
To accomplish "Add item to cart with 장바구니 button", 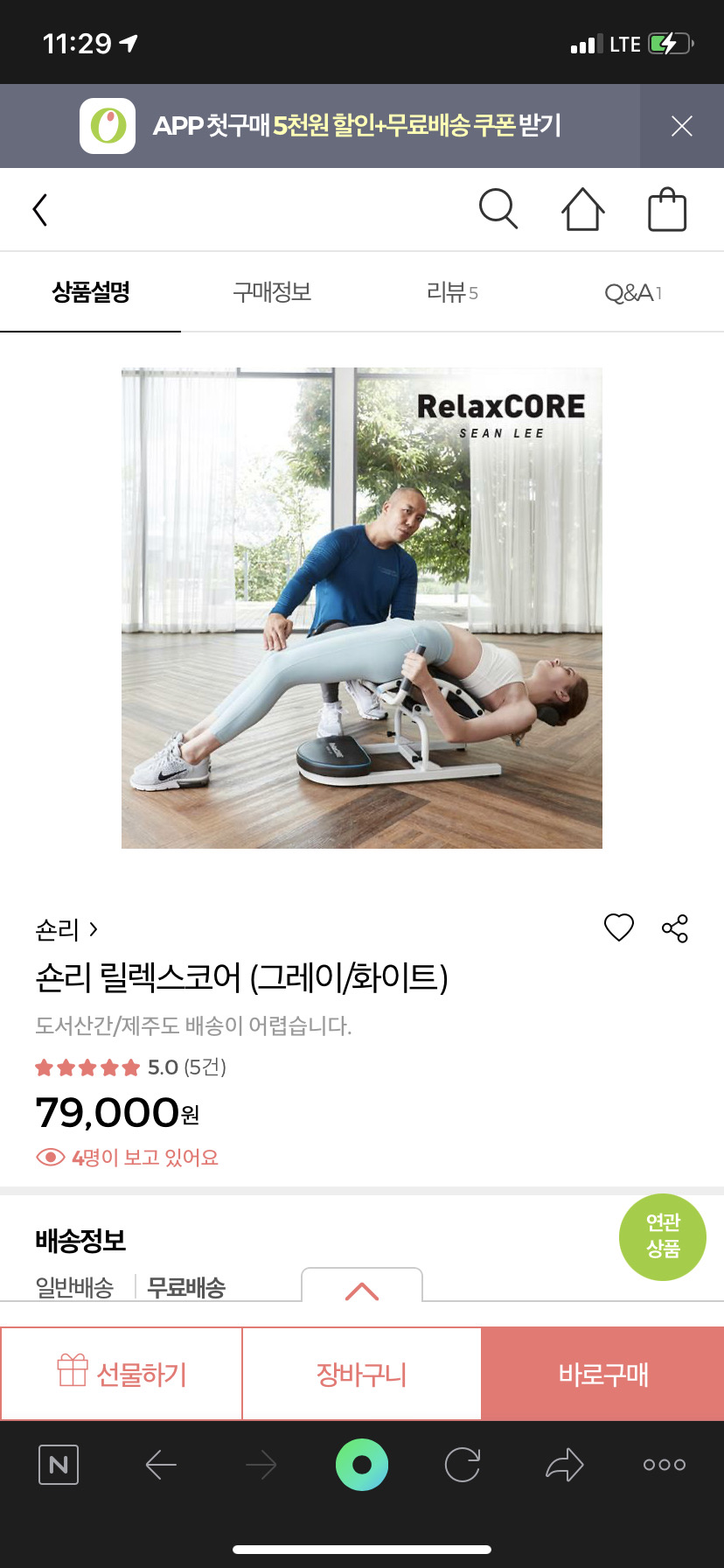I will (x=361, y=1374).
